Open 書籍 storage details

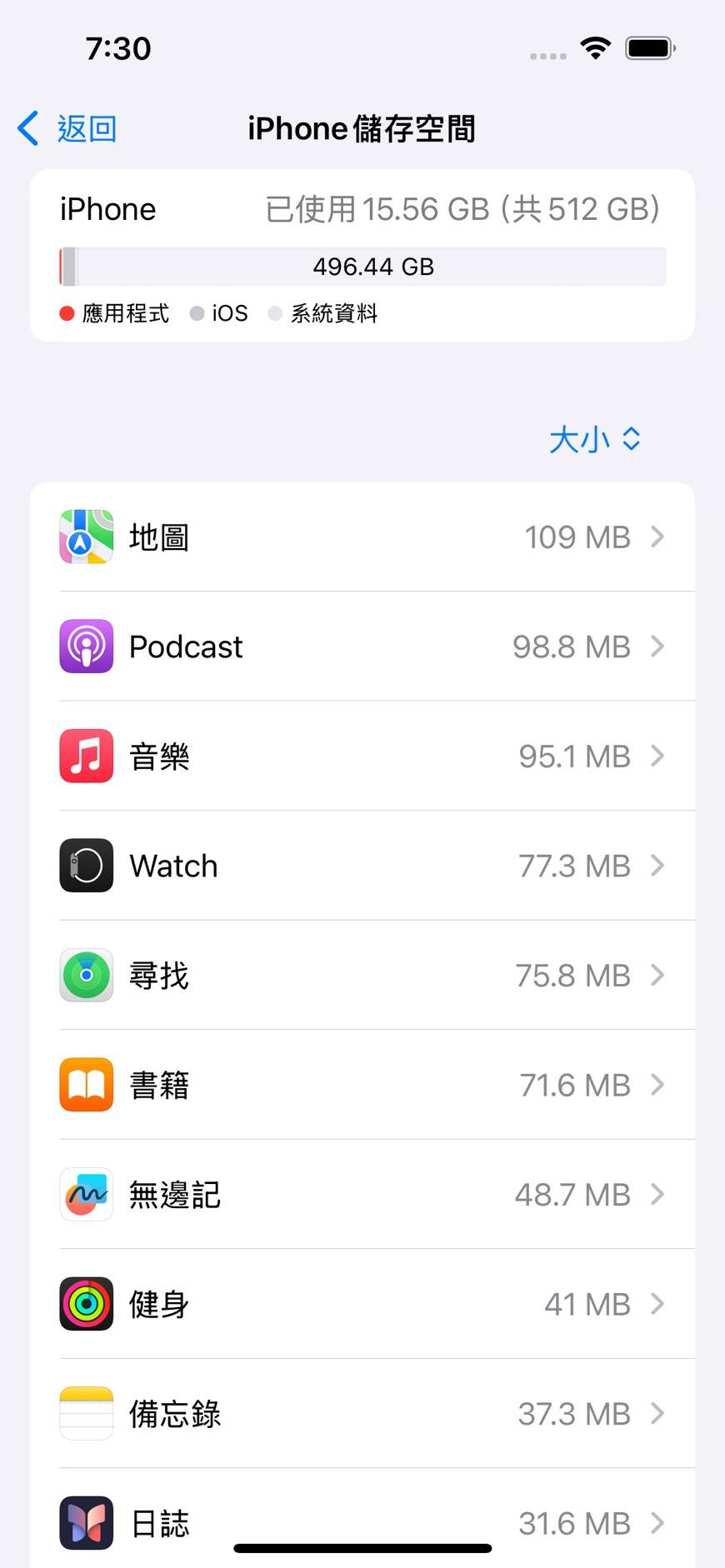[362, 1085]
